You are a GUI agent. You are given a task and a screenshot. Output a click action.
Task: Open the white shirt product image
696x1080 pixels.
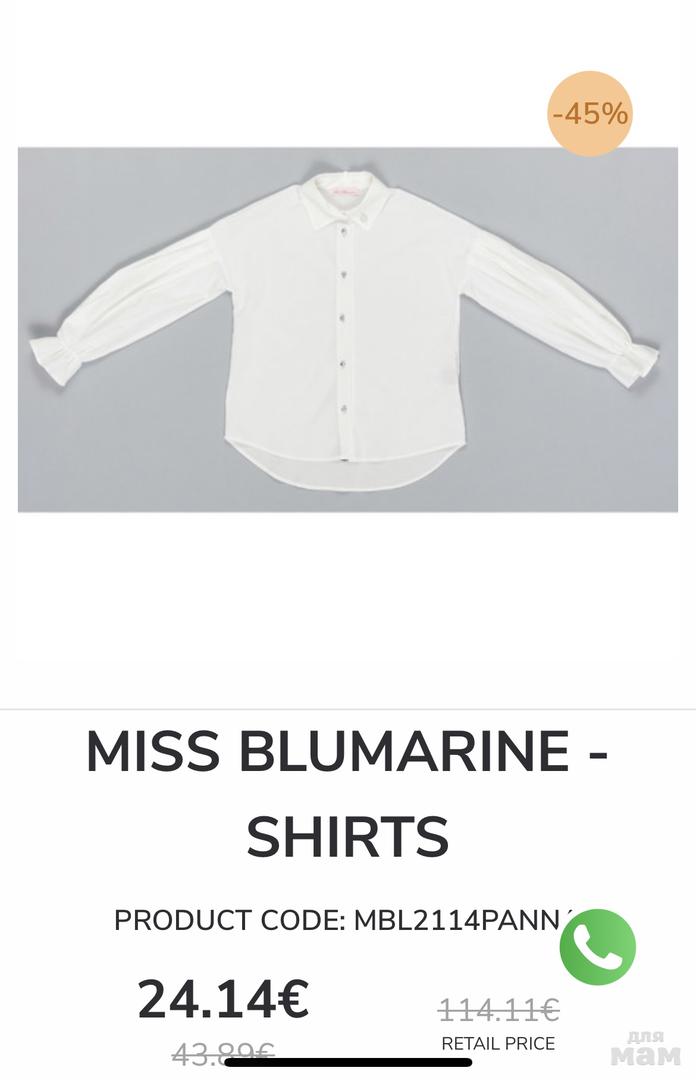coord(347,330)
